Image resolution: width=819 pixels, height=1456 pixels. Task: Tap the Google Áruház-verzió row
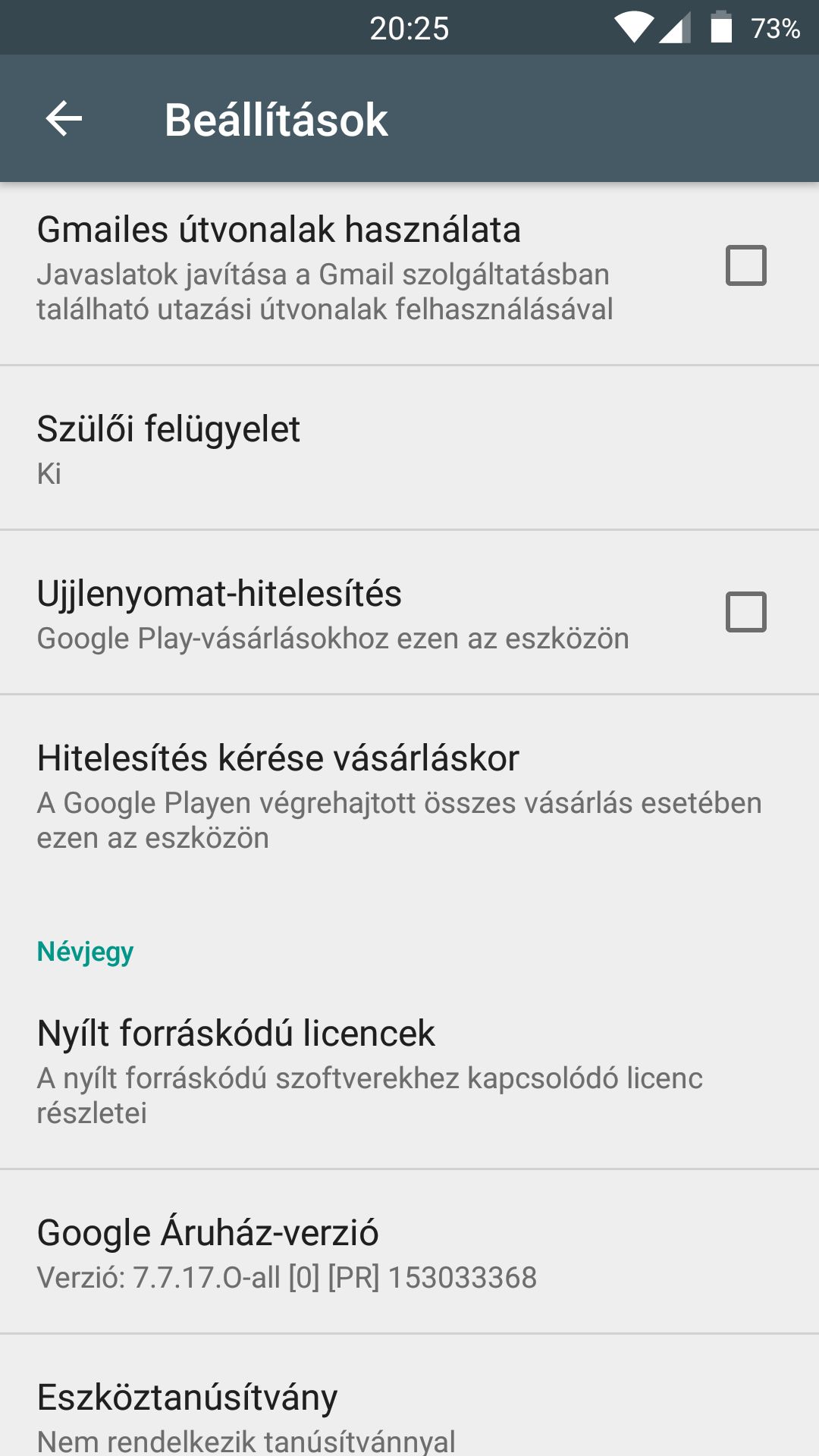tap(409, 1252)
